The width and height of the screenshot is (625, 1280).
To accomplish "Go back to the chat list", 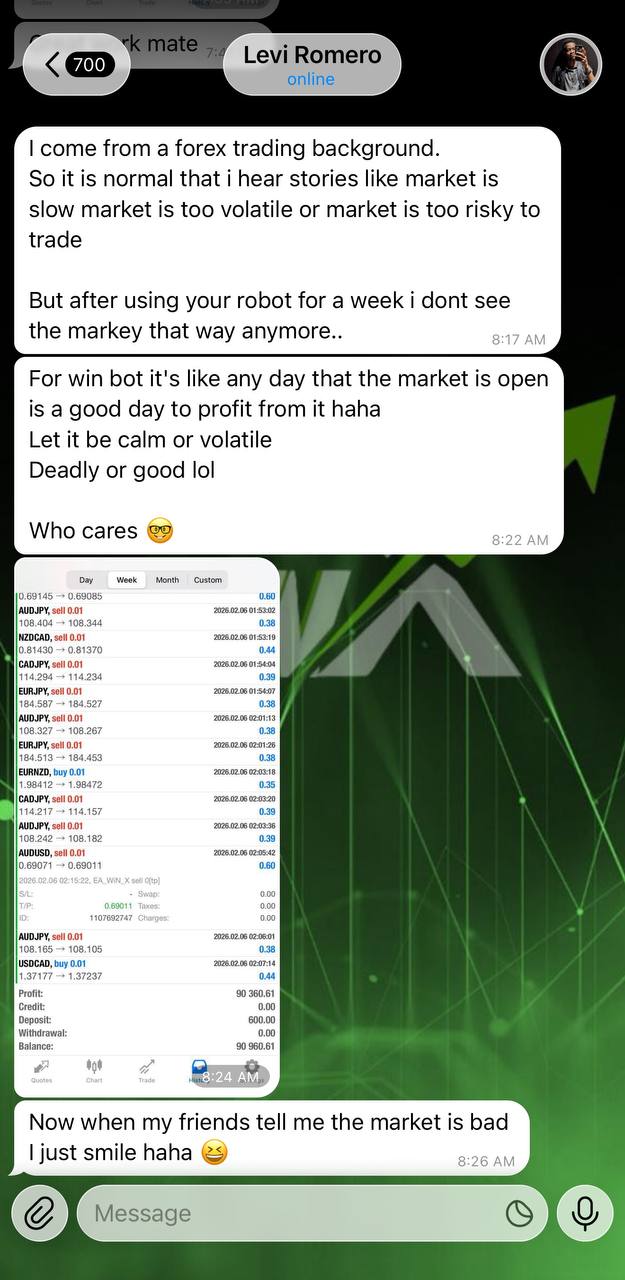I will [76, 65].
